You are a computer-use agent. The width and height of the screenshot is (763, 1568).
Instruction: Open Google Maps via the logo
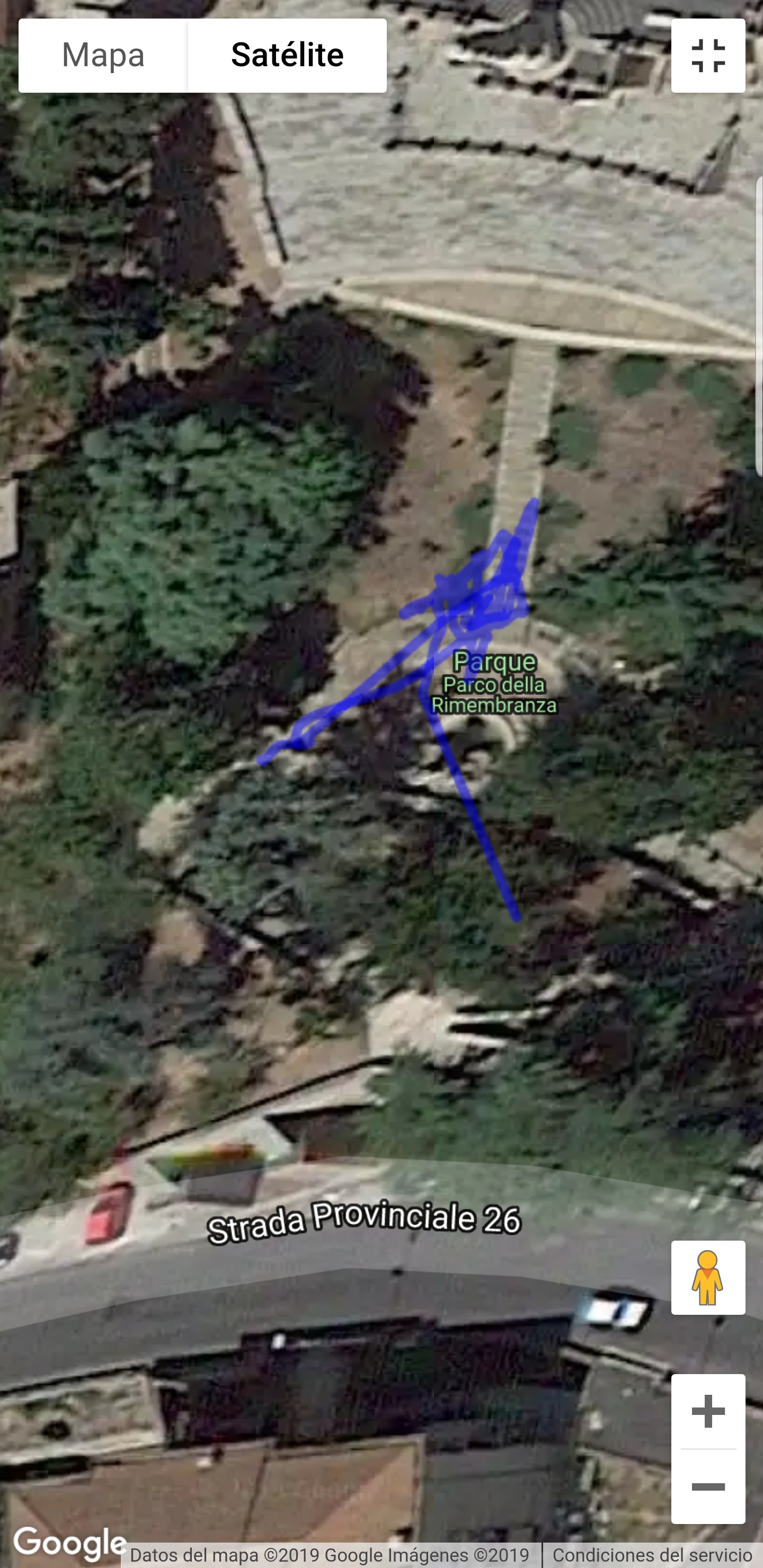click(x=69, y=1543)
